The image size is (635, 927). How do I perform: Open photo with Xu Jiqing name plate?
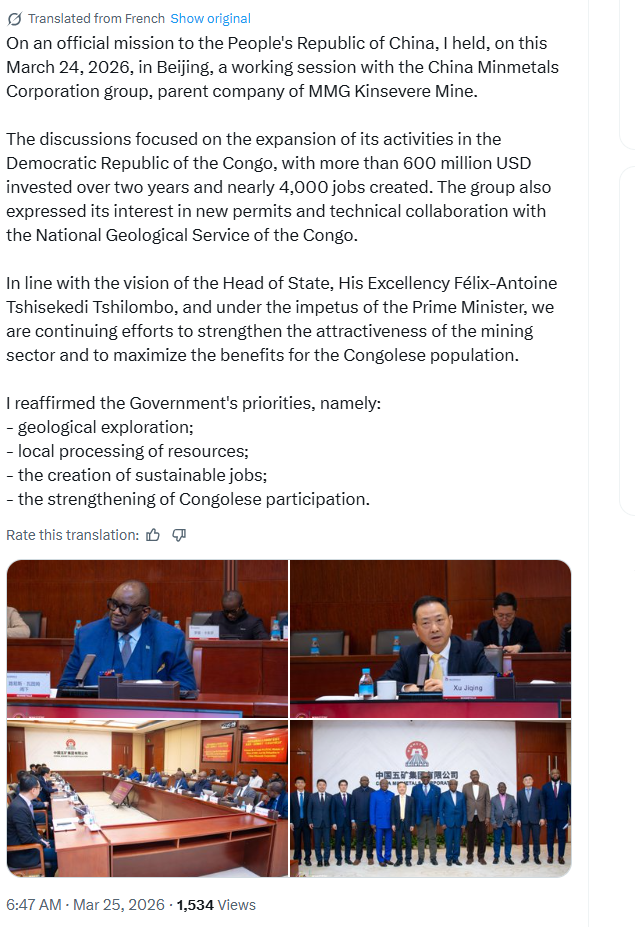coord(430,638)
